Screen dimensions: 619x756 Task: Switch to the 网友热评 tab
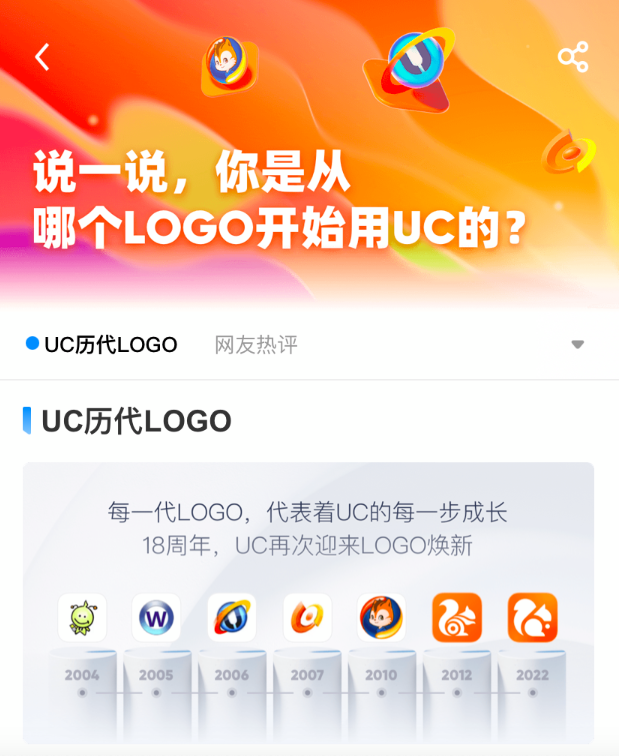[256, 345]
